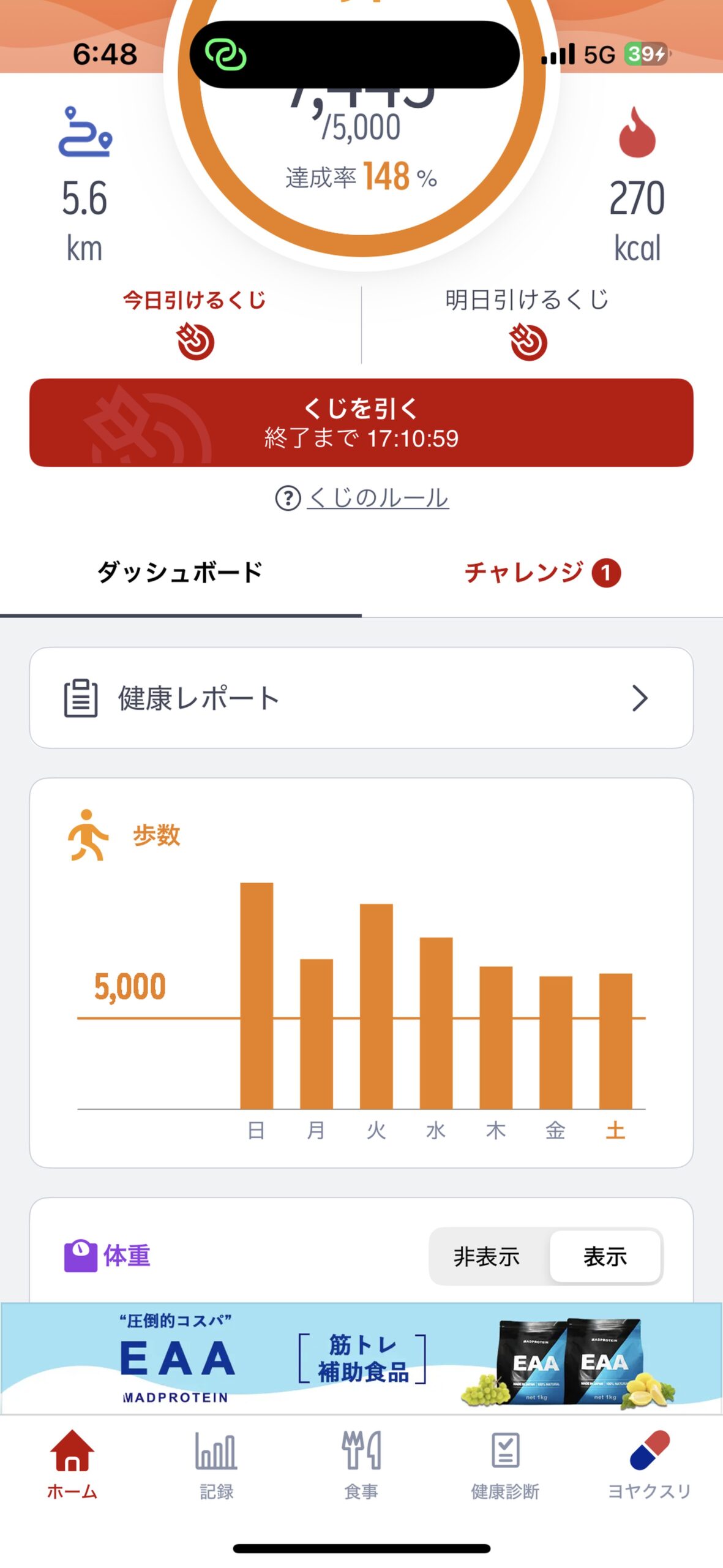
Task: Set weight display to 表示
Action: [605, 1257]
